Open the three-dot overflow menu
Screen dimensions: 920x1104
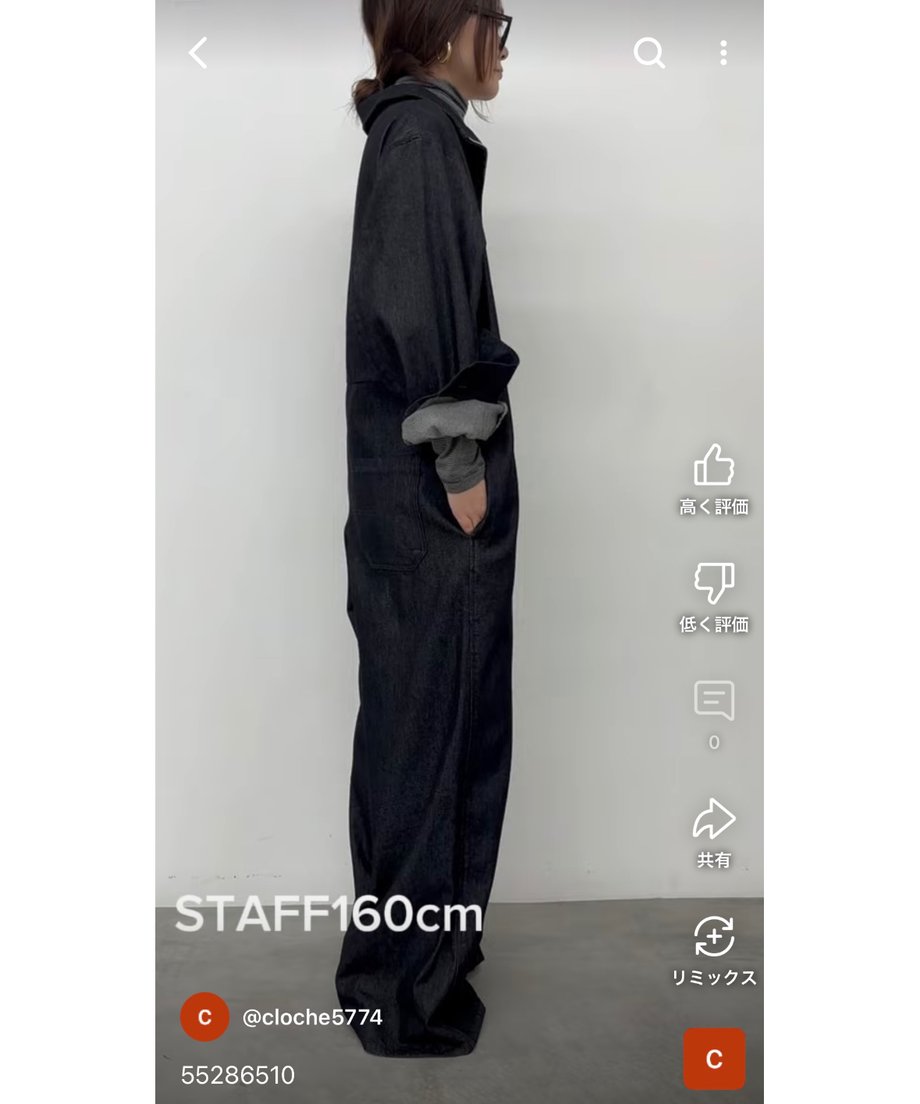point(723,53)
